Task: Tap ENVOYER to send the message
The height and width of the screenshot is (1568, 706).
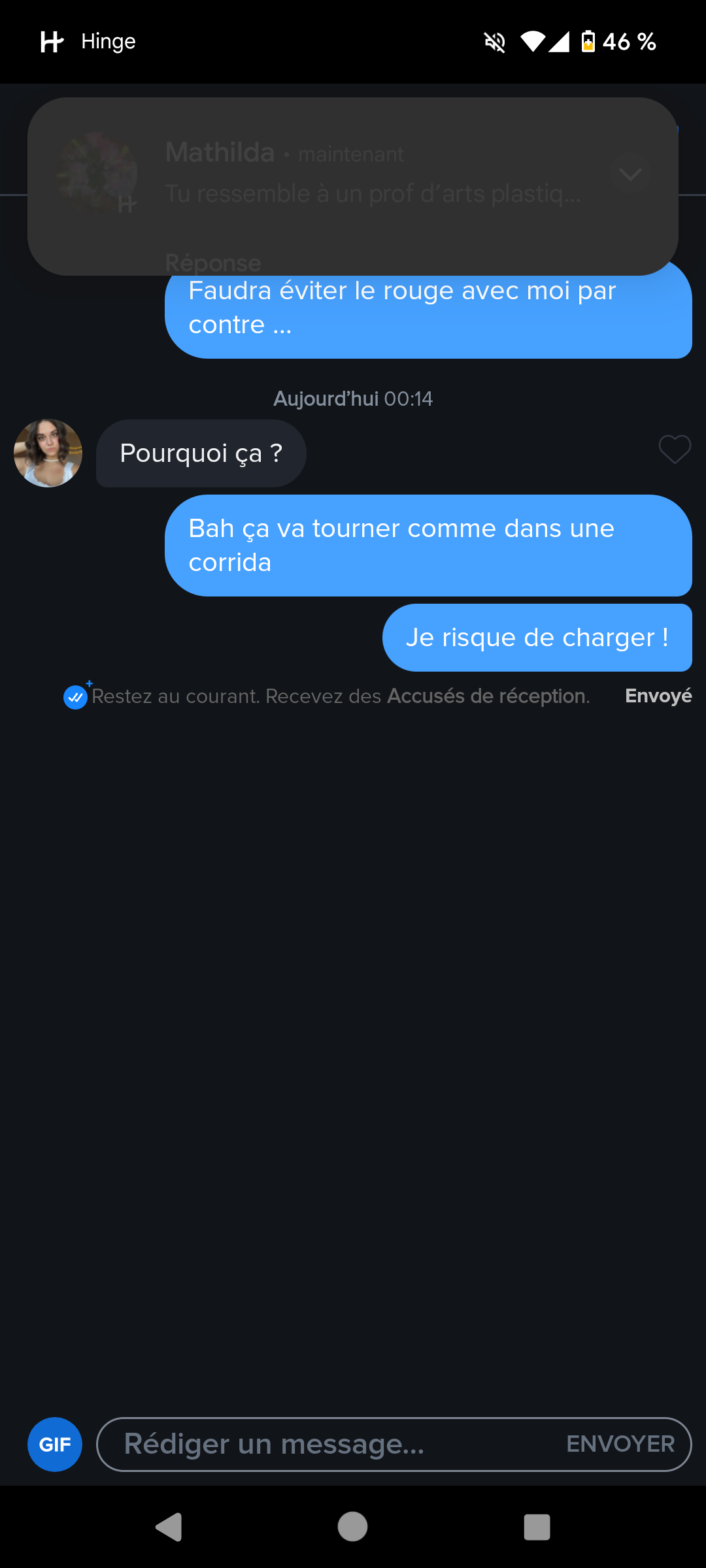Action: (x=620, y=1444)
